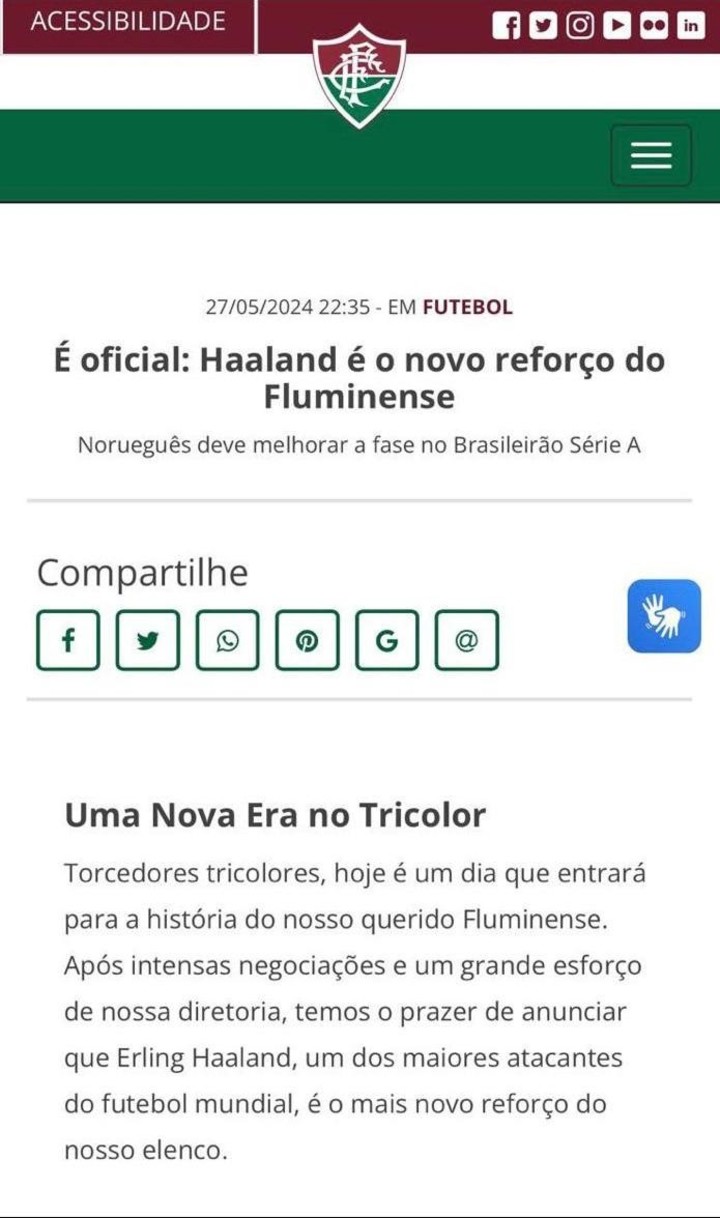Open the club's Twitter profile in header
This screenshot has height=1218, width=720.
pos(543,26)
